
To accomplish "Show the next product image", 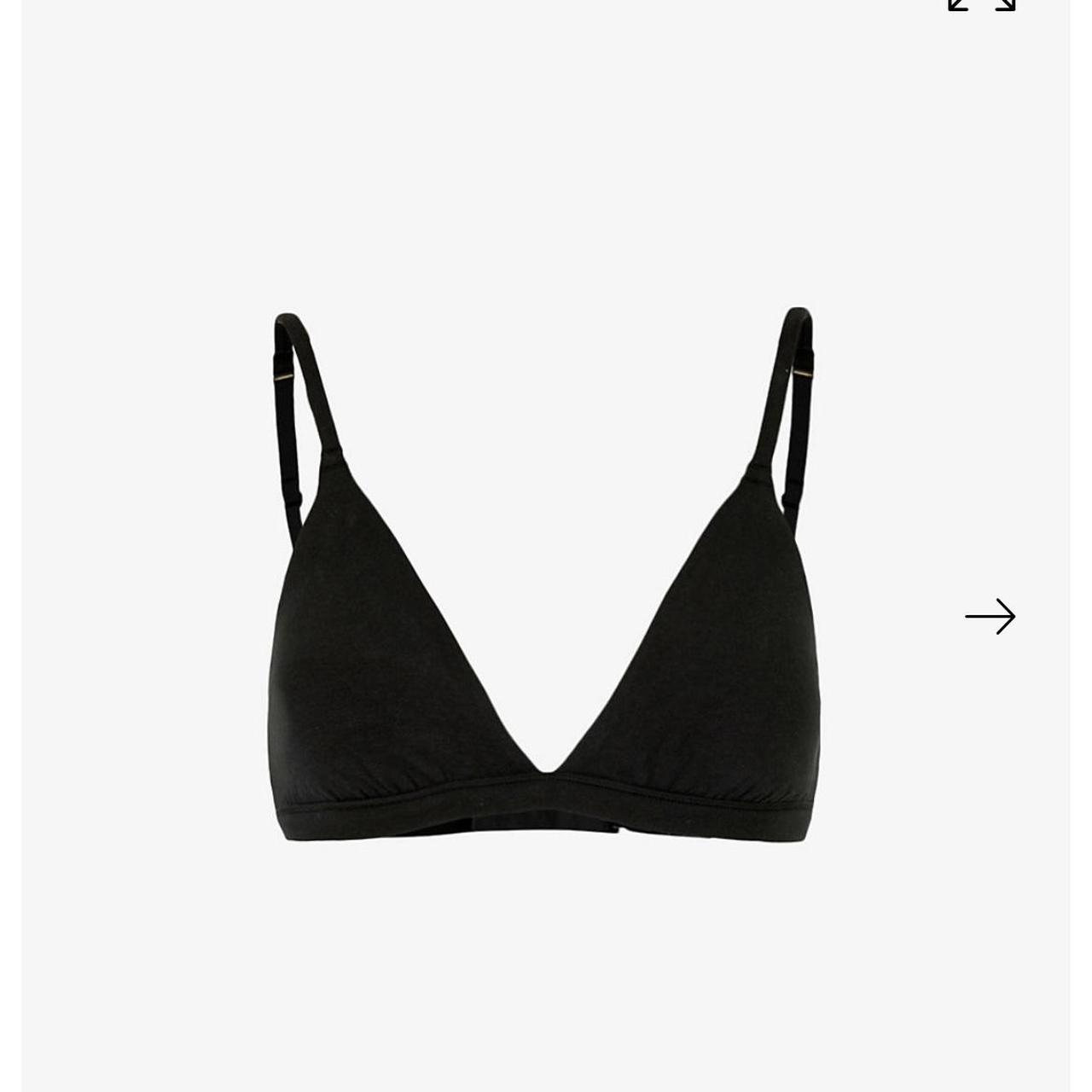I will [990, 617].
